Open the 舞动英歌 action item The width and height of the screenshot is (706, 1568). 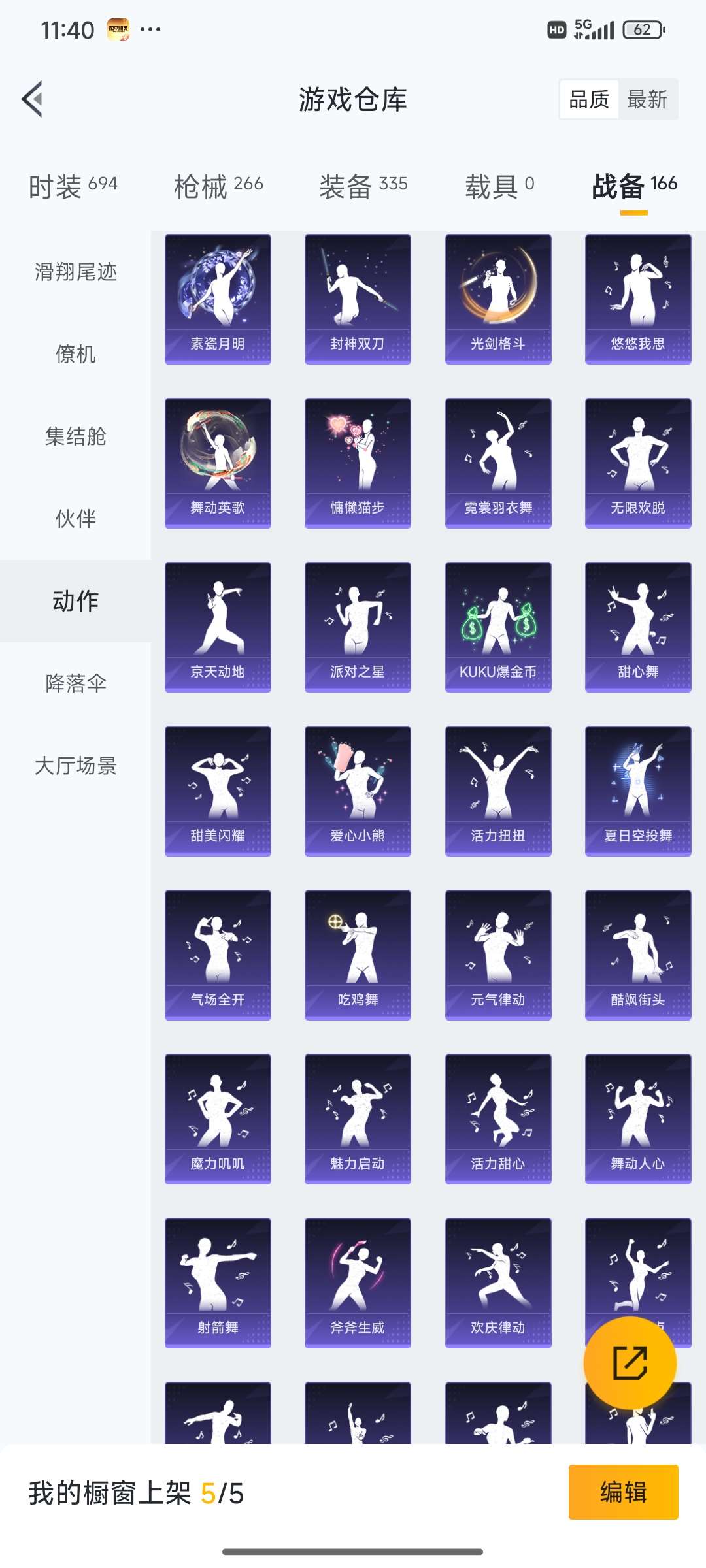(x=218, y=461)
